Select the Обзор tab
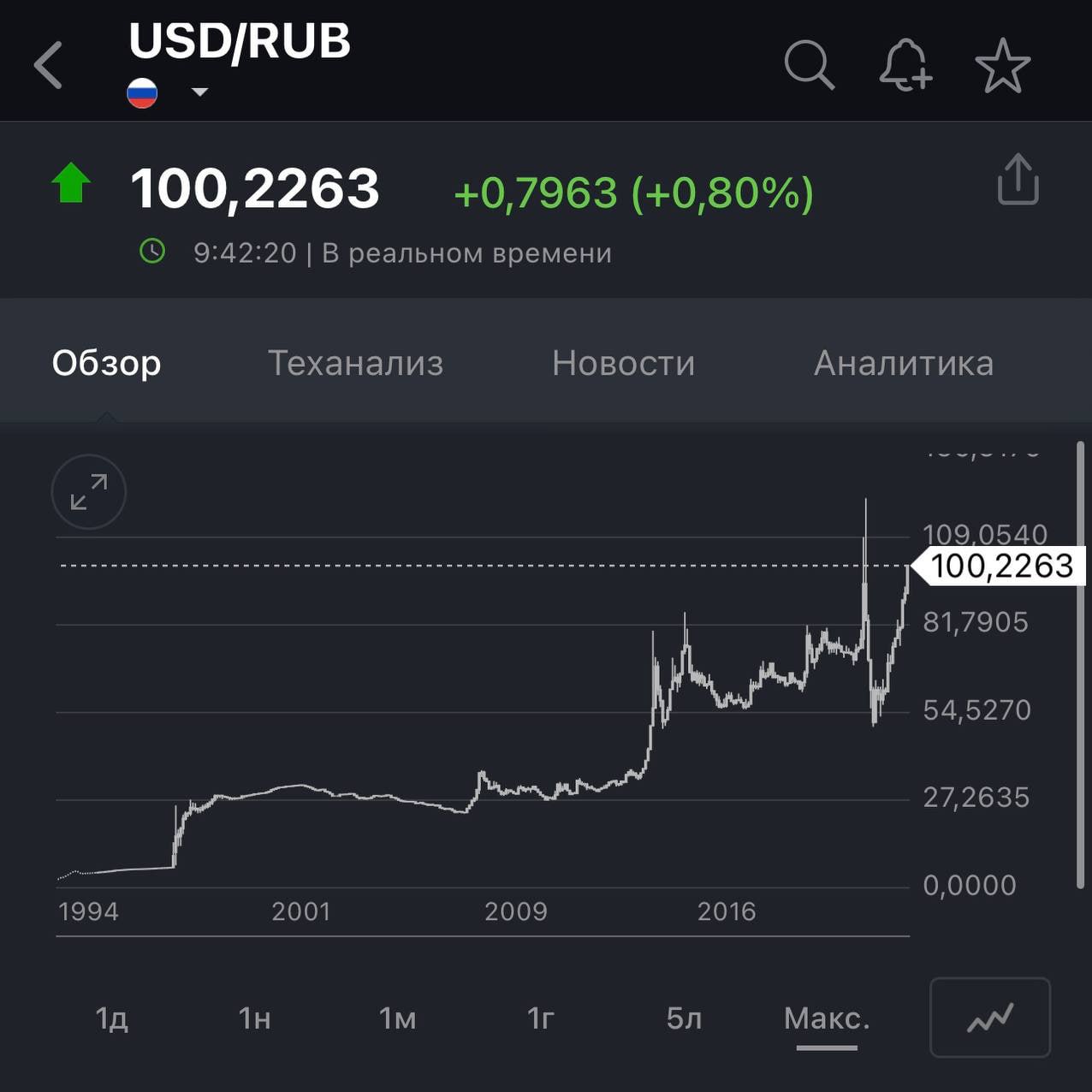 point(106,363)
